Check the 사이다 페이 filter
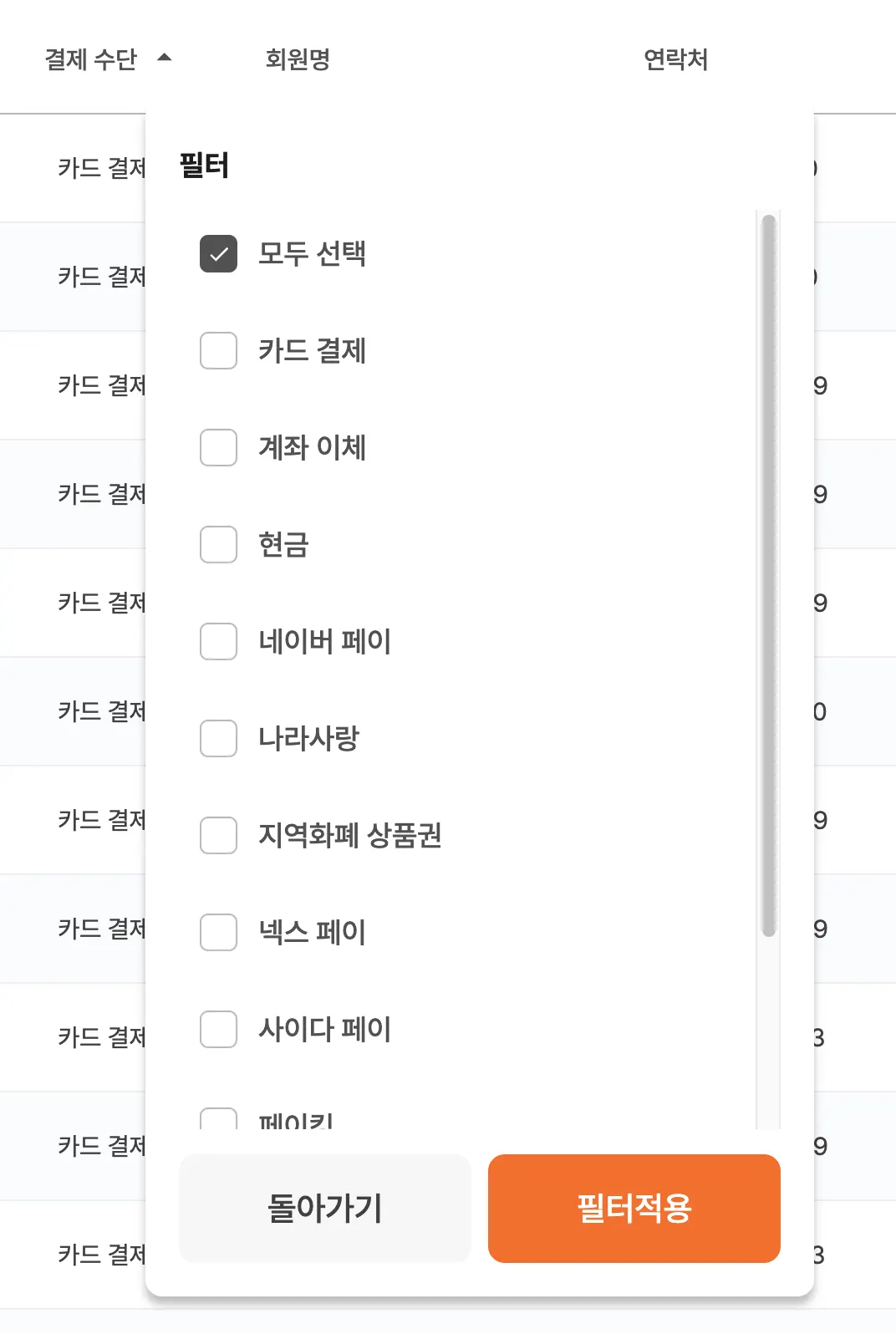896x1334 pixels. [x=218, y=1030]
